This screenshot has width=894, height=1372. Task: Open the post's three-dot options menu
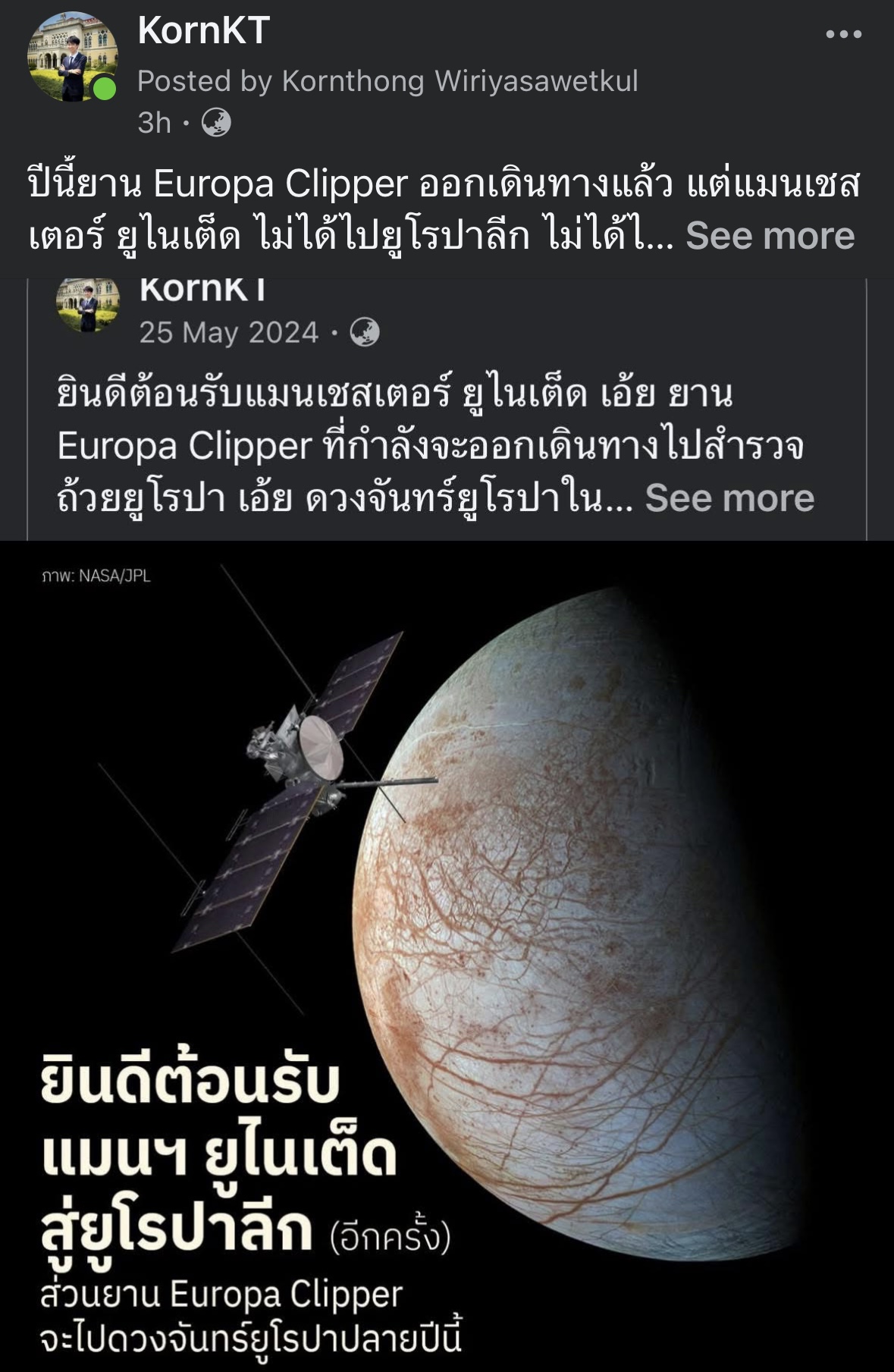tap(843, 34)
